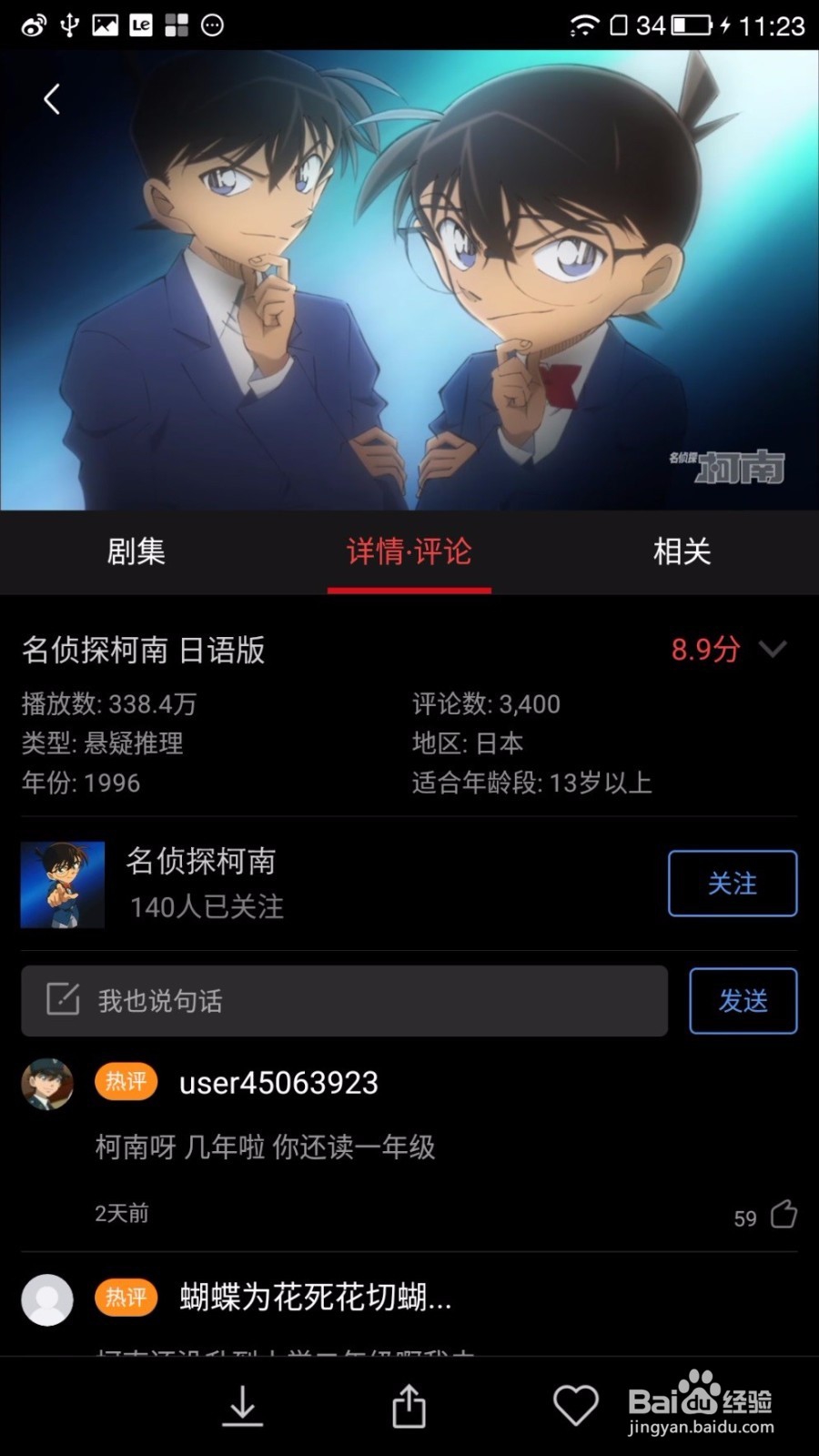819x1456 pixels.
Task: Like user45063923's comment with thumbs up
Action: [x=782, y=1213]
